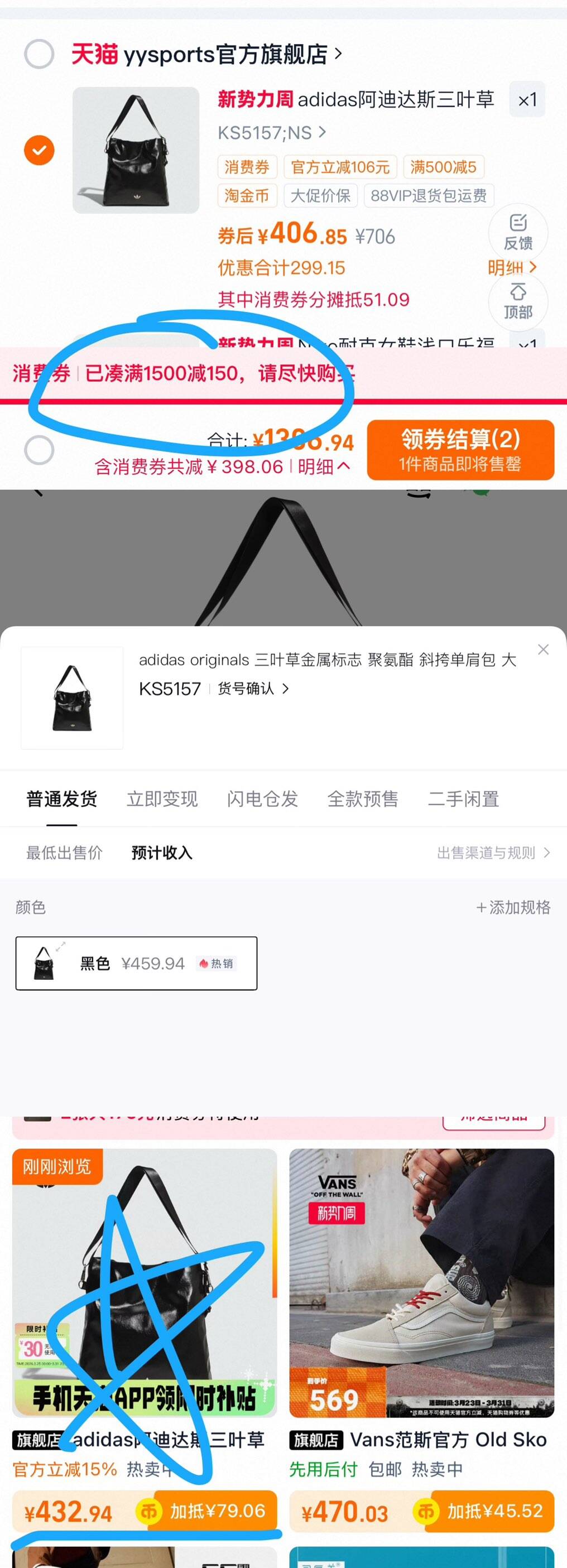
Task: Click the Tmall (天猫) logo
Action: click(94, 54)
